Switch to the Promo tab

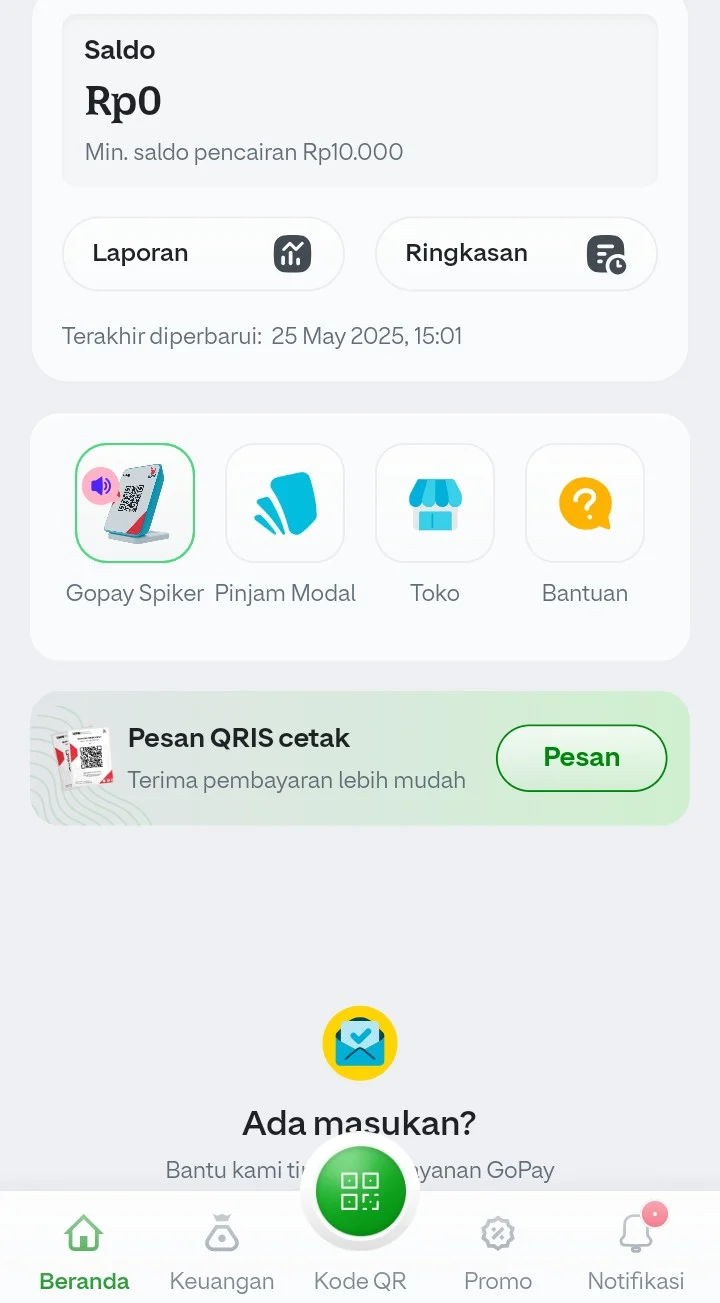pos(498,1250)
